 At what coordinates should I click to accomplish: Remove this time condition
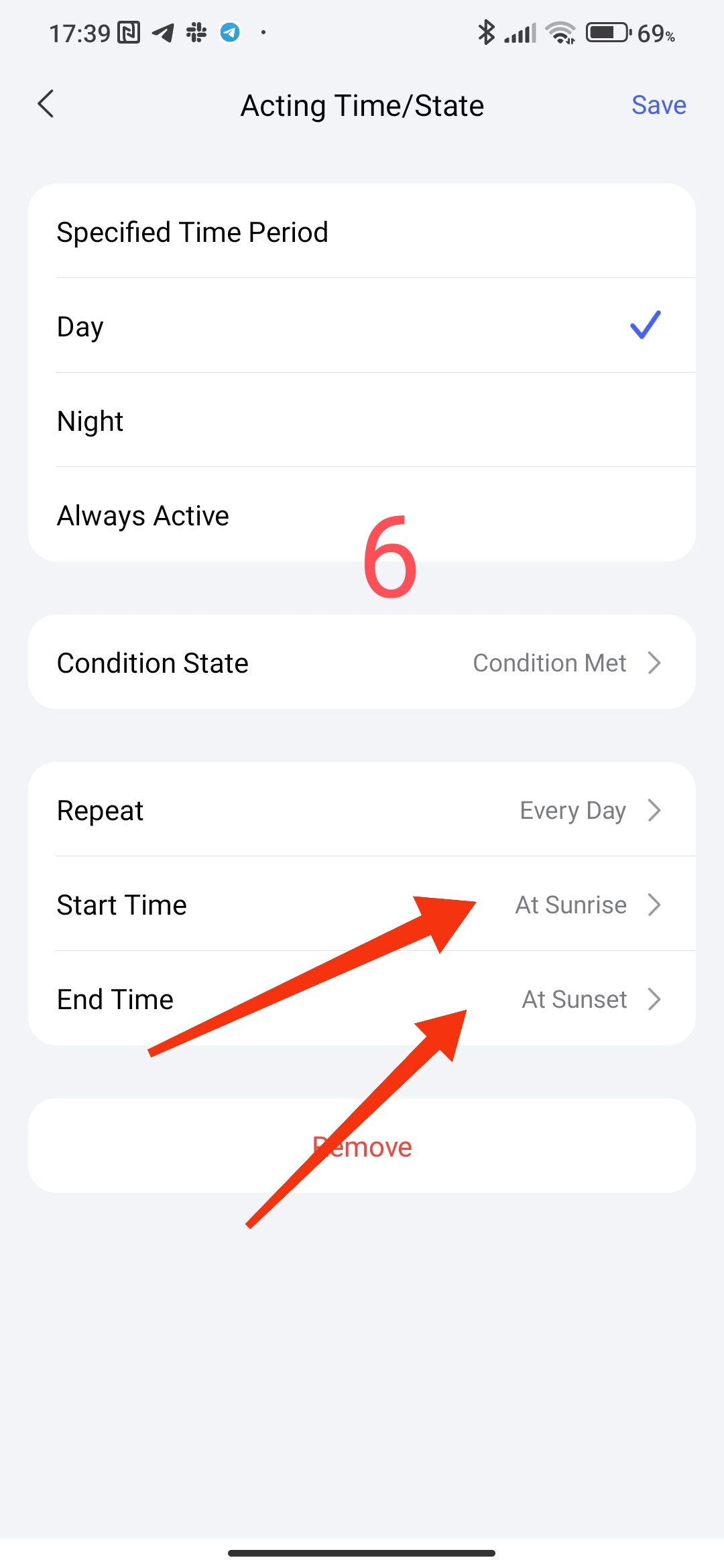click(x=362, y=1147)
